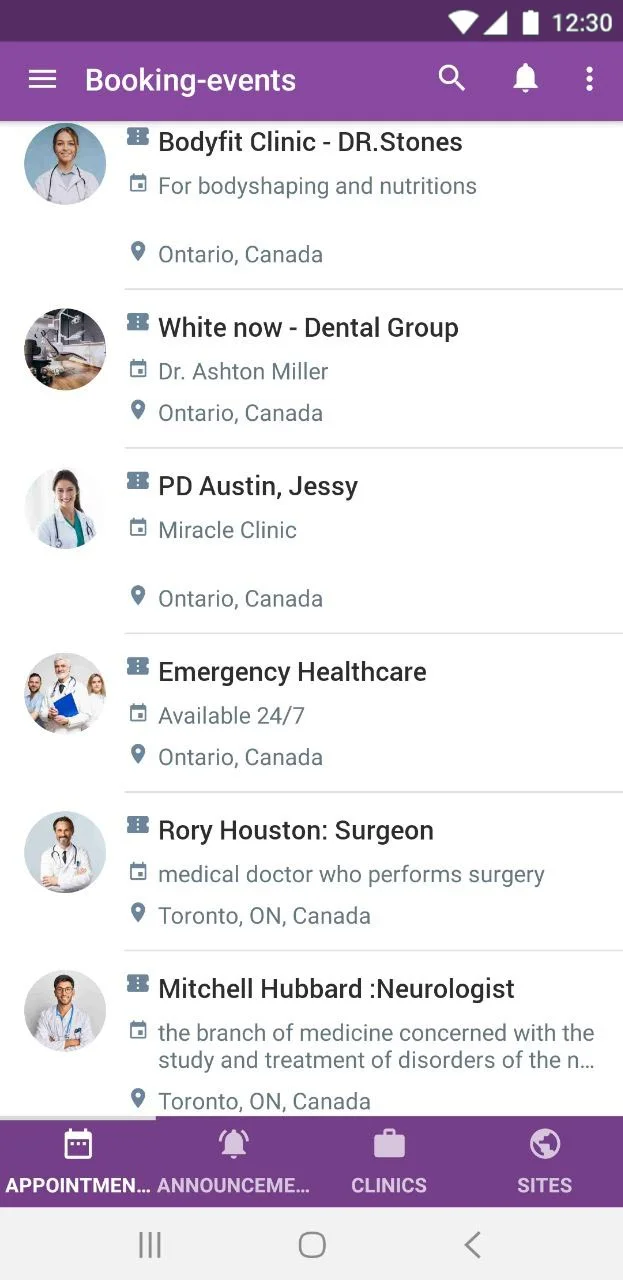The image size is (623, 1280).
Task: Open Rory Houston: Surgeon entry
Action: (296, 831)
